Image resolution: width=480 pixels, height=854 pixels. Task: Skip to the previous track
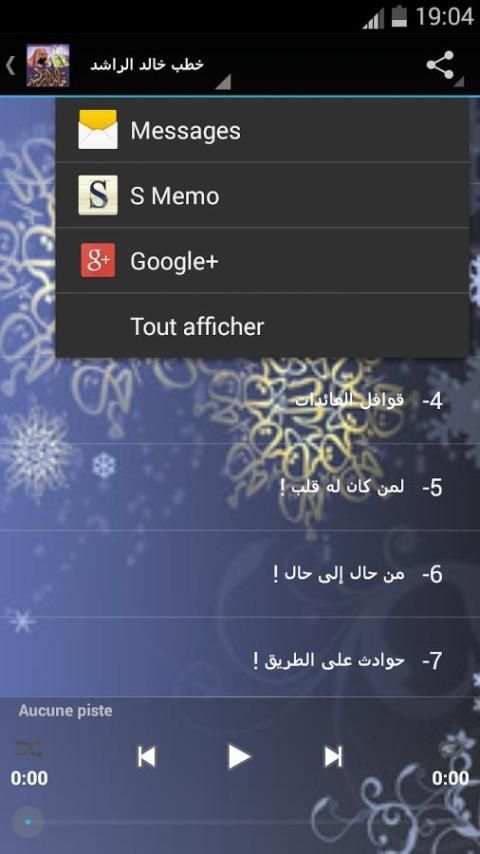point(146,757)
